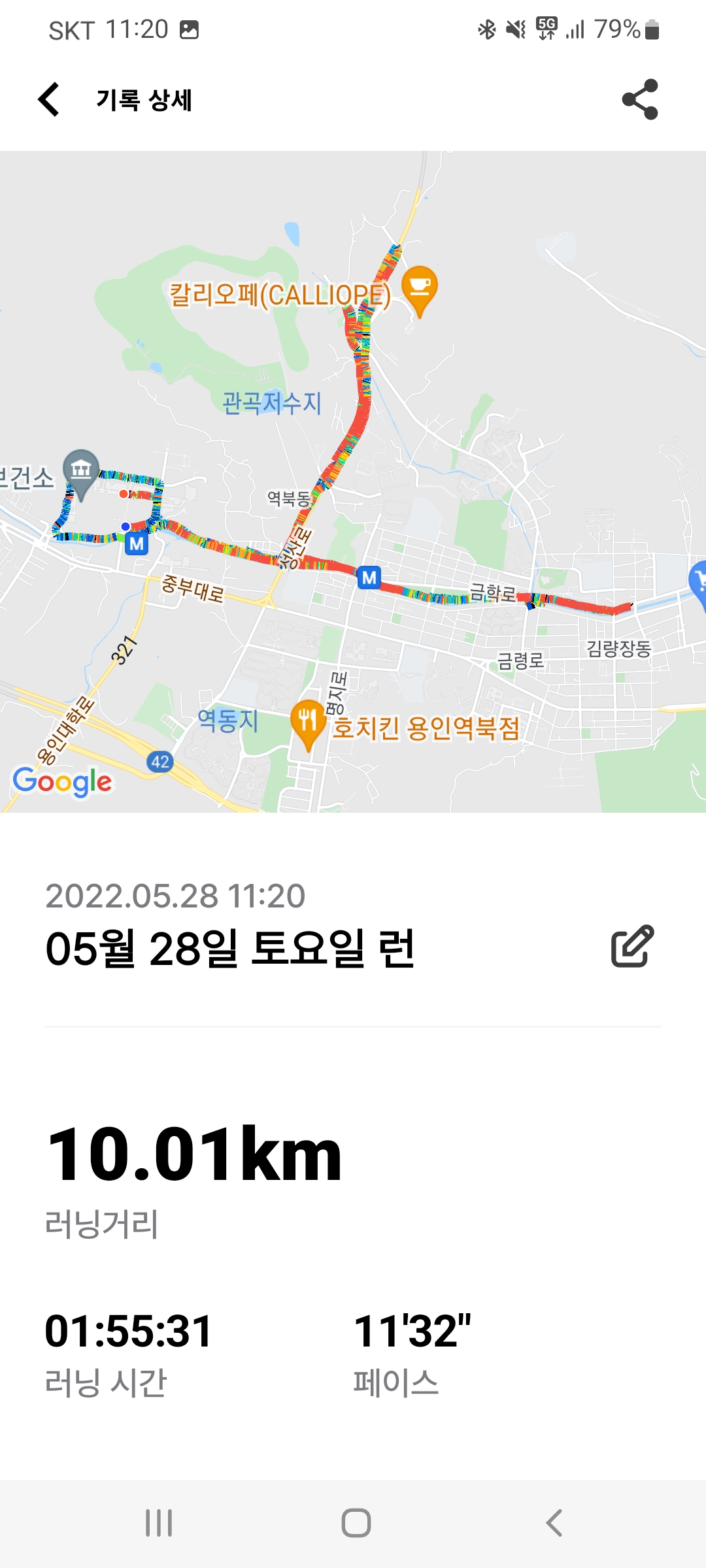This screenshot has width=706, height=1568.
Task: Open the running route map
Action: click(x=353, y=482)
